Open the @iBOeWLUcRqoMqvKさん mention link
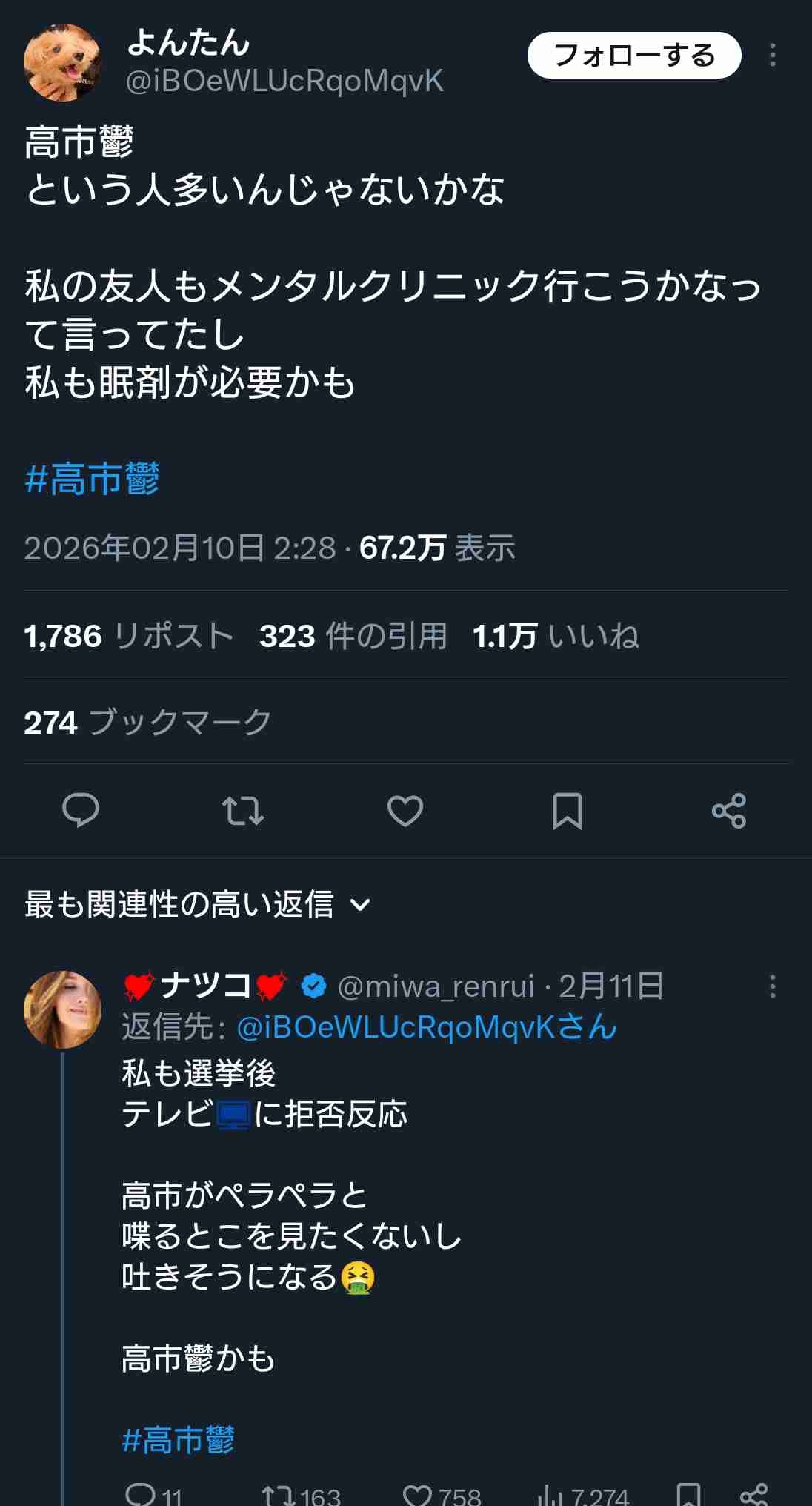 tap(427, 1027)
